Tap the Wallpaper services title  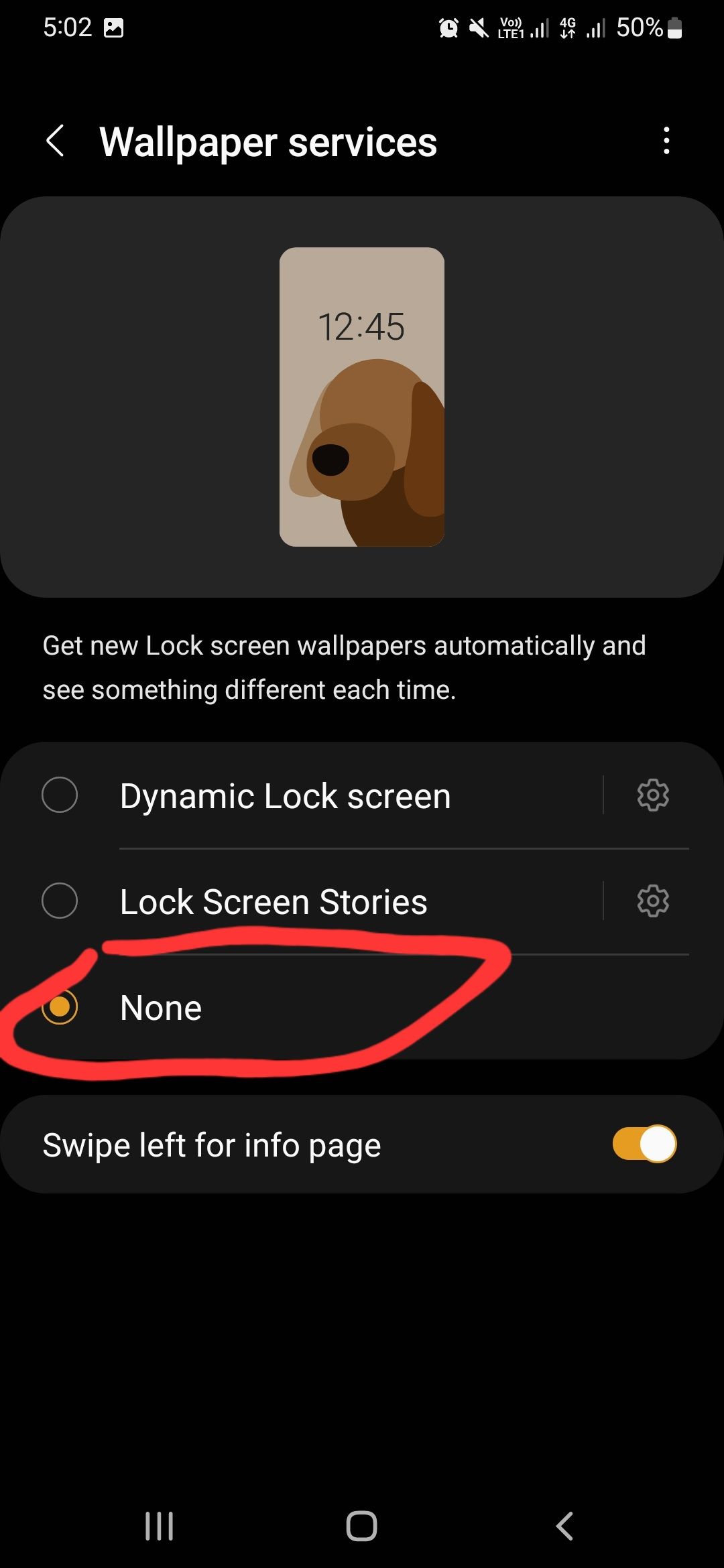pos(267,141)
